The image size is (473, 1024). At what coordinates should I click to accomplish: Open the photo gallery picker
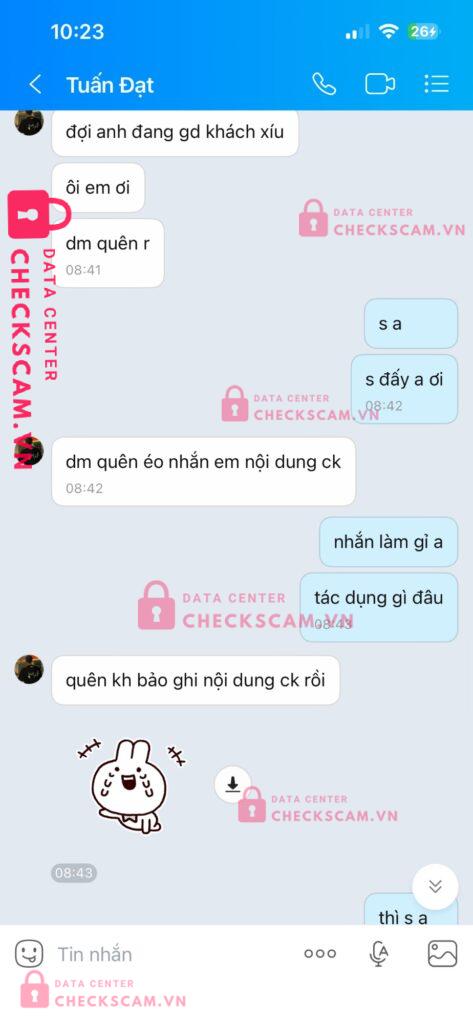coord(442,954)
